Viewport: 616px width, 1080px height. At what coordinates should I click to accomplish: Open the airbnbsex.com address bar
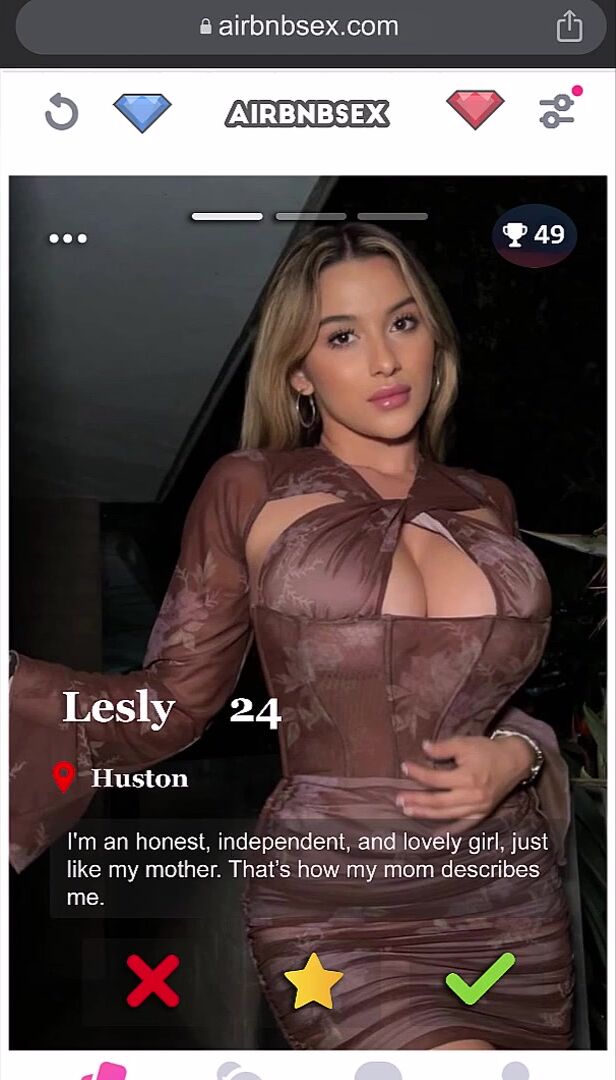point(298,26)
